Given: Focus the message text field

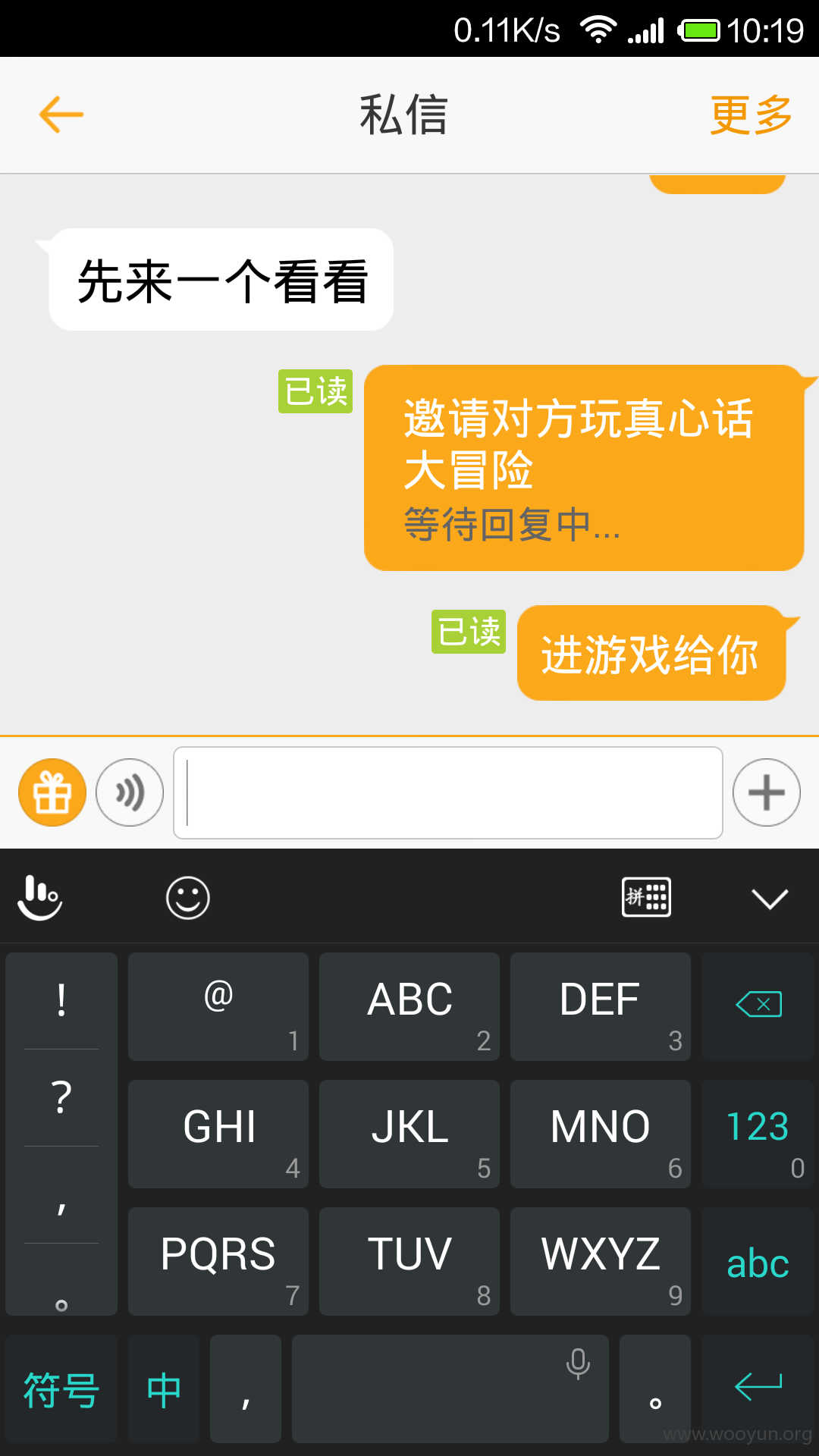Looking at the screenshot, I should coord(448,792).
